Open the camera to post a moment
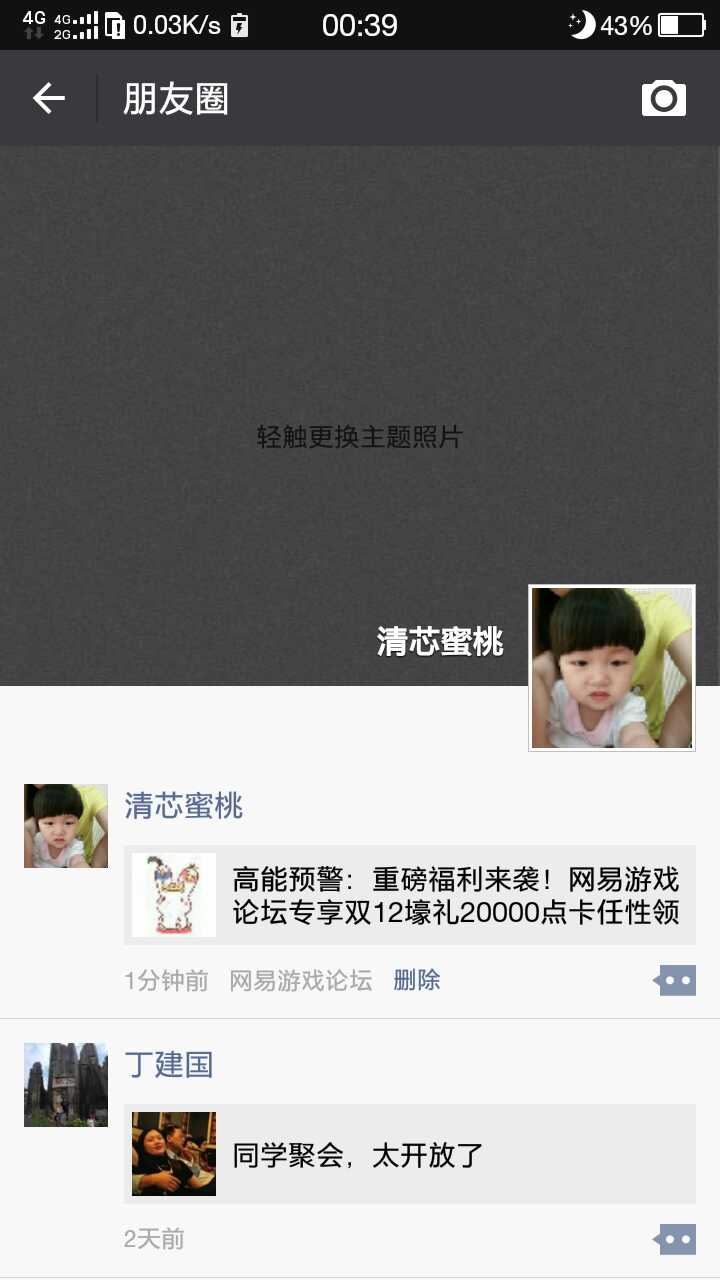 (x=664, y=98)
